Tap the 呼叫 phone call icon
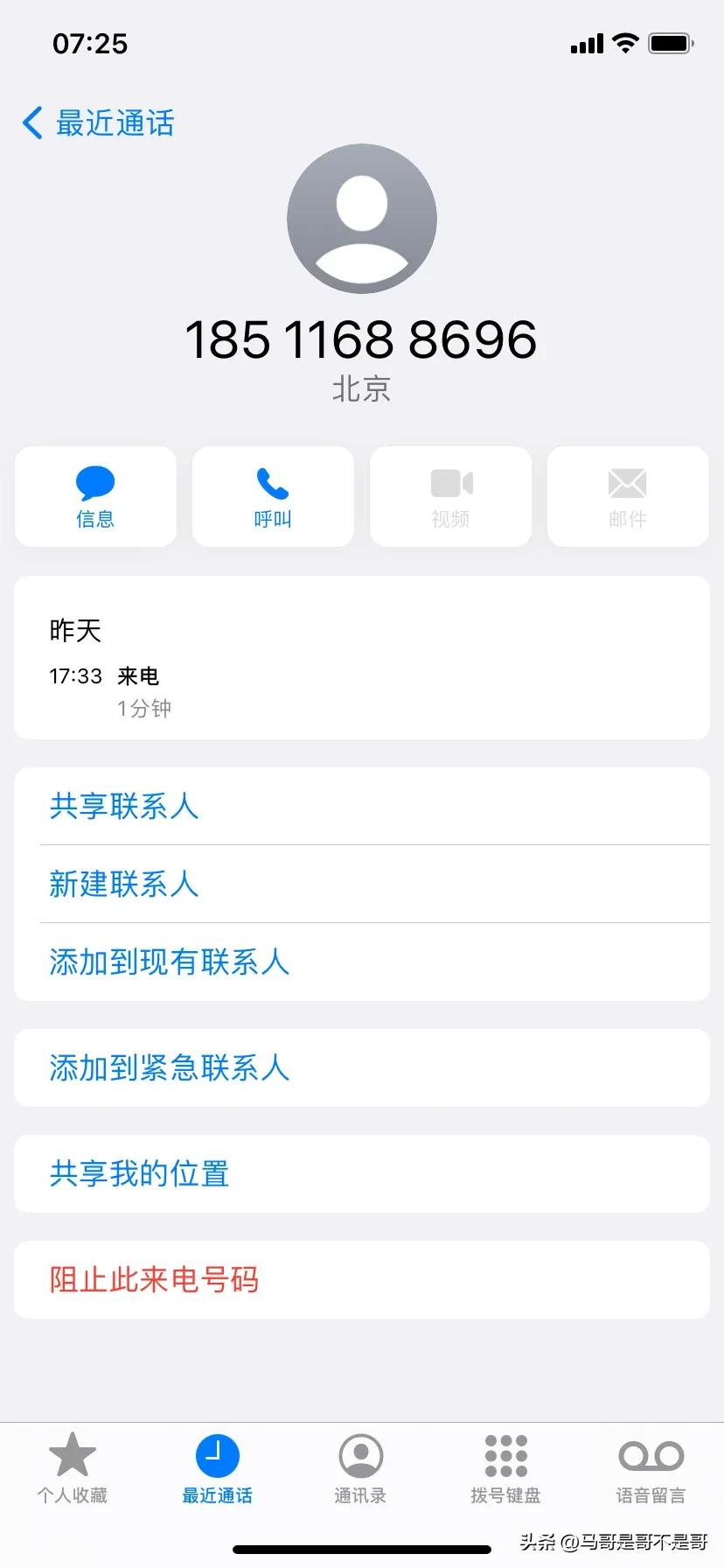The width and height of the screenshot is (724, 1568). 272,496
